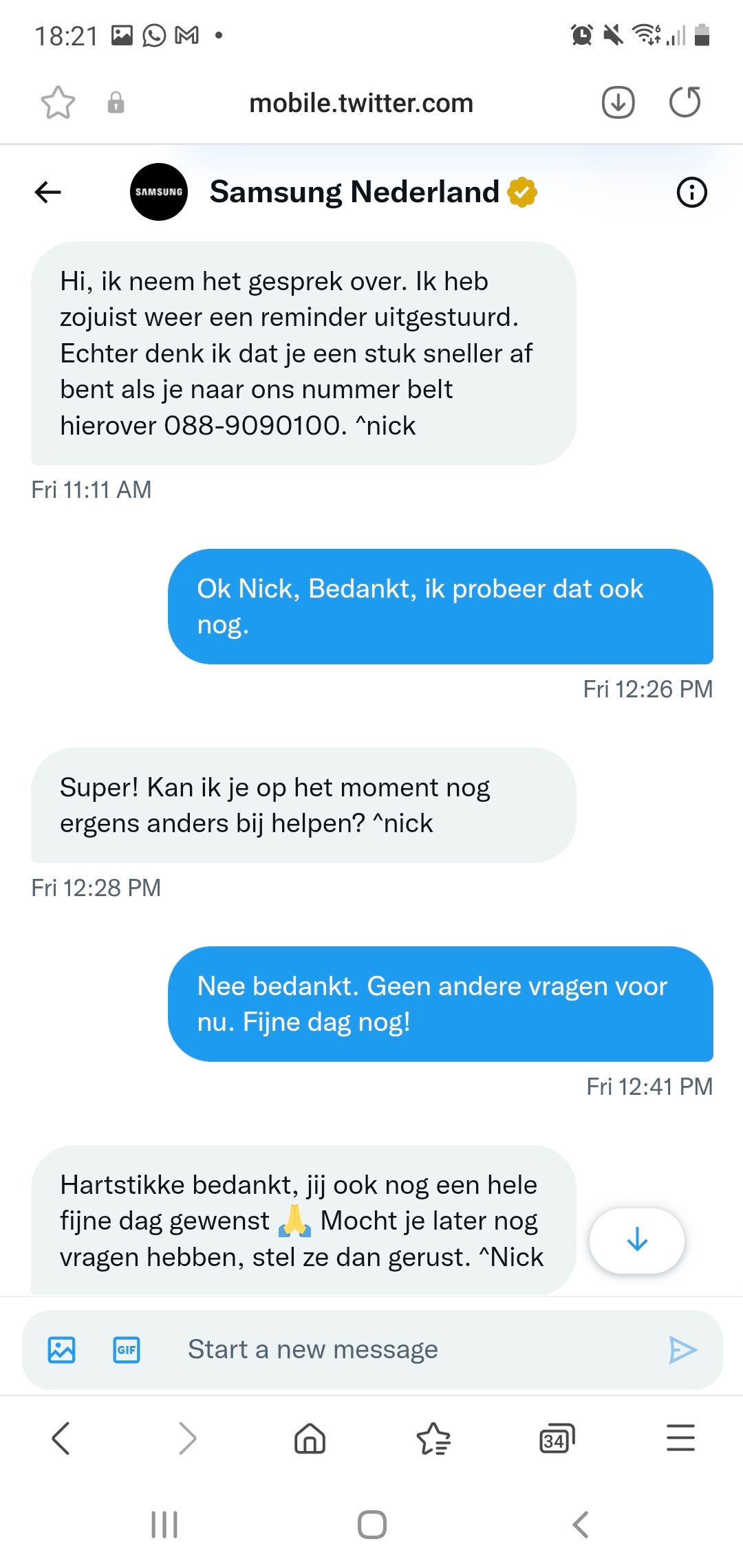Tap the mobile.twitter.com address bar
This screenshot has height=1568, width=743.
361,103
